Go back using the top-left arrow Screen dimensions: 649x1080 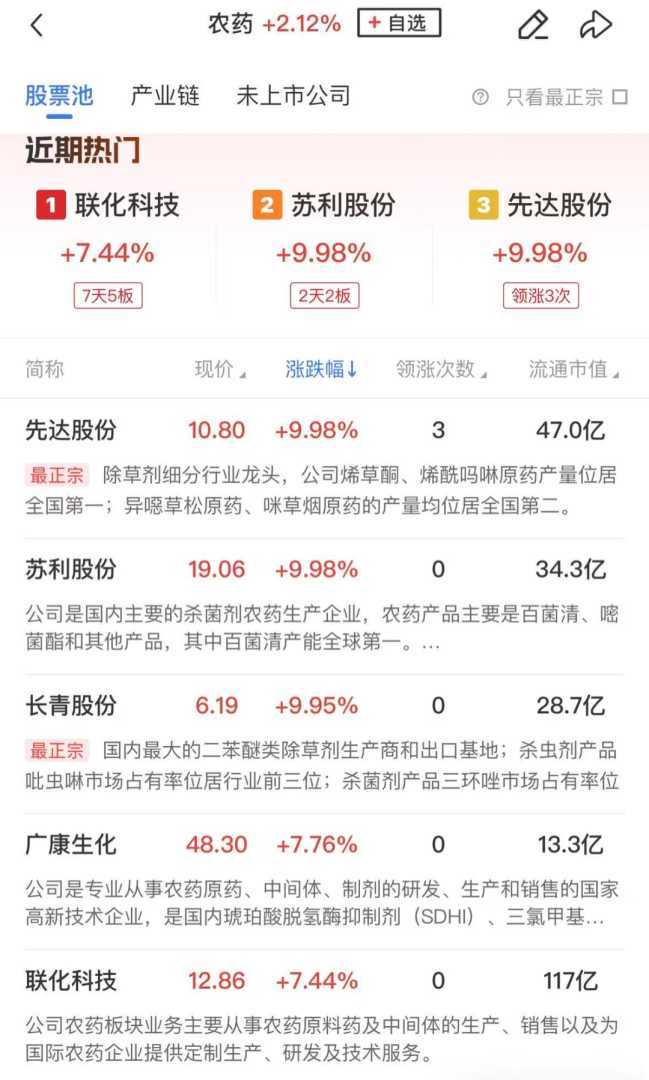[37, 25]
